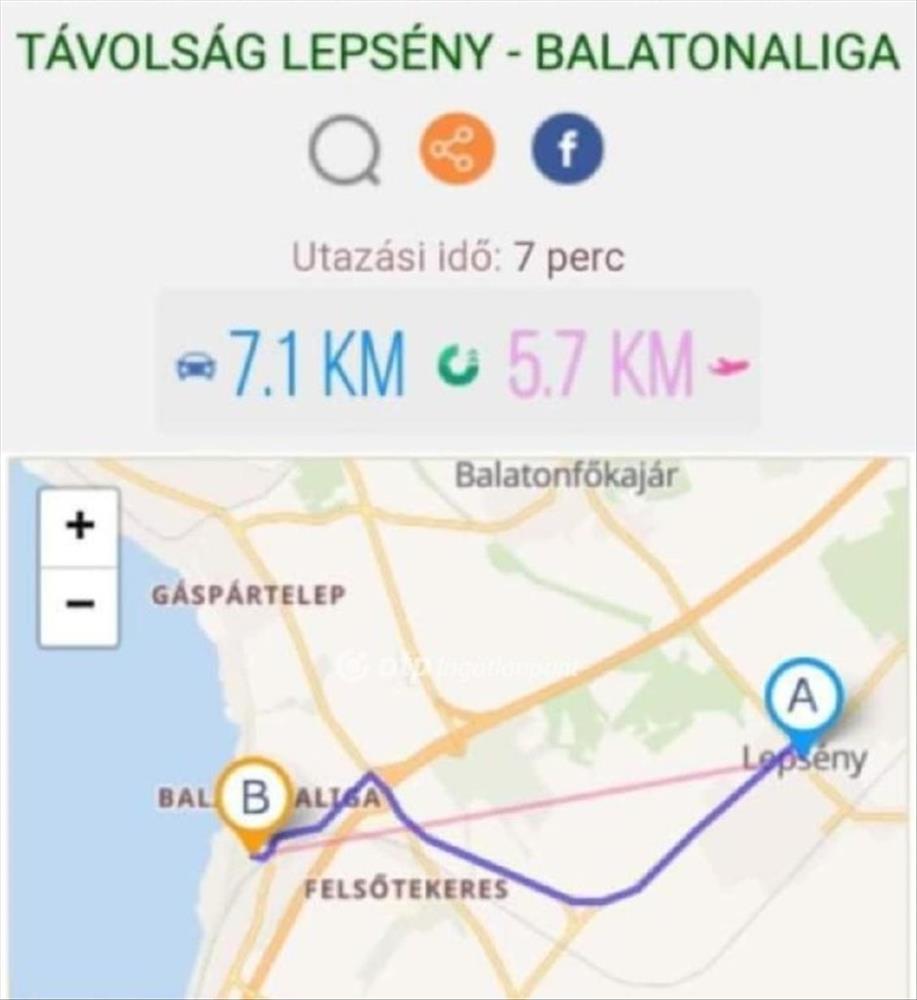Viewport: 917px width, 1000px height.
Task: Zoom out on the map
Action: 79,605
